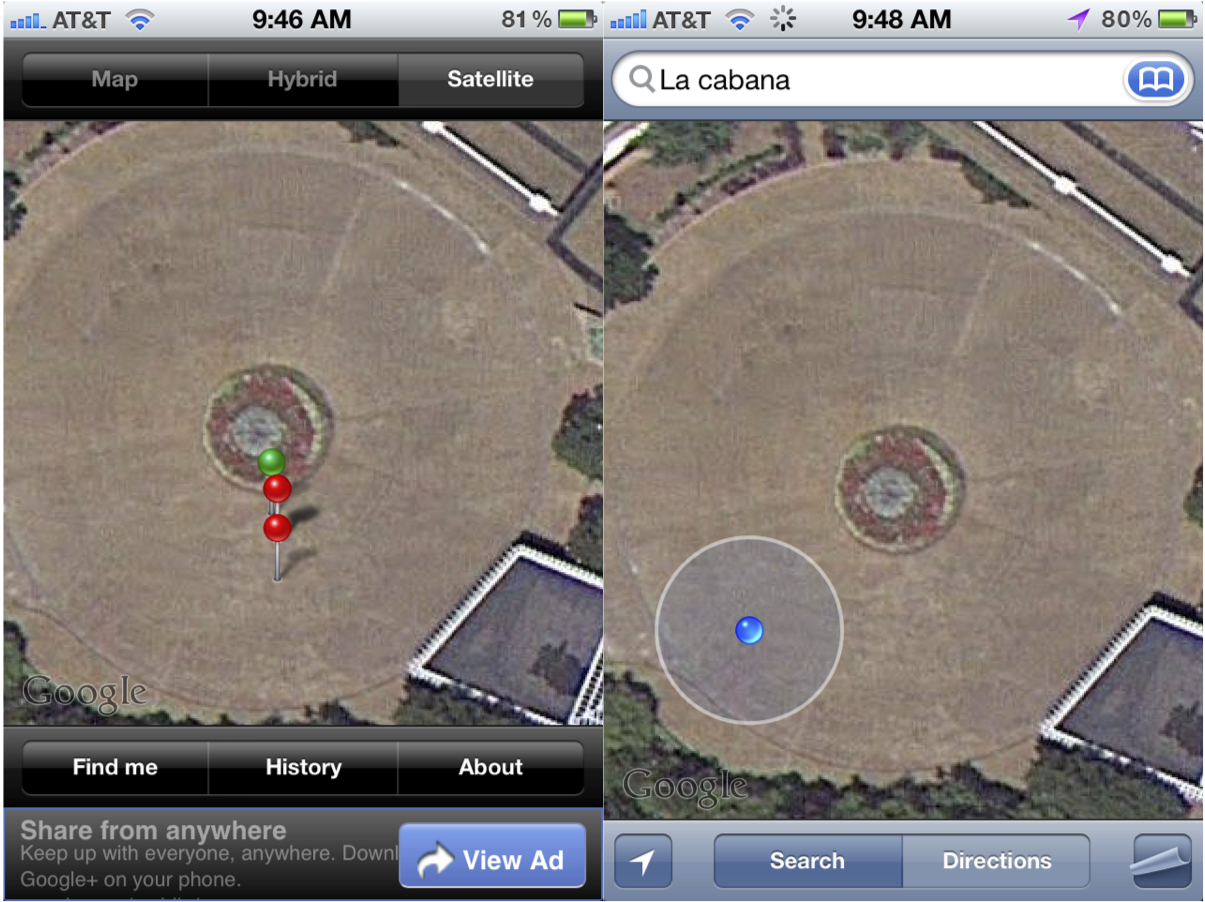Tap the locate-me arrow button

tap(643, 861)
